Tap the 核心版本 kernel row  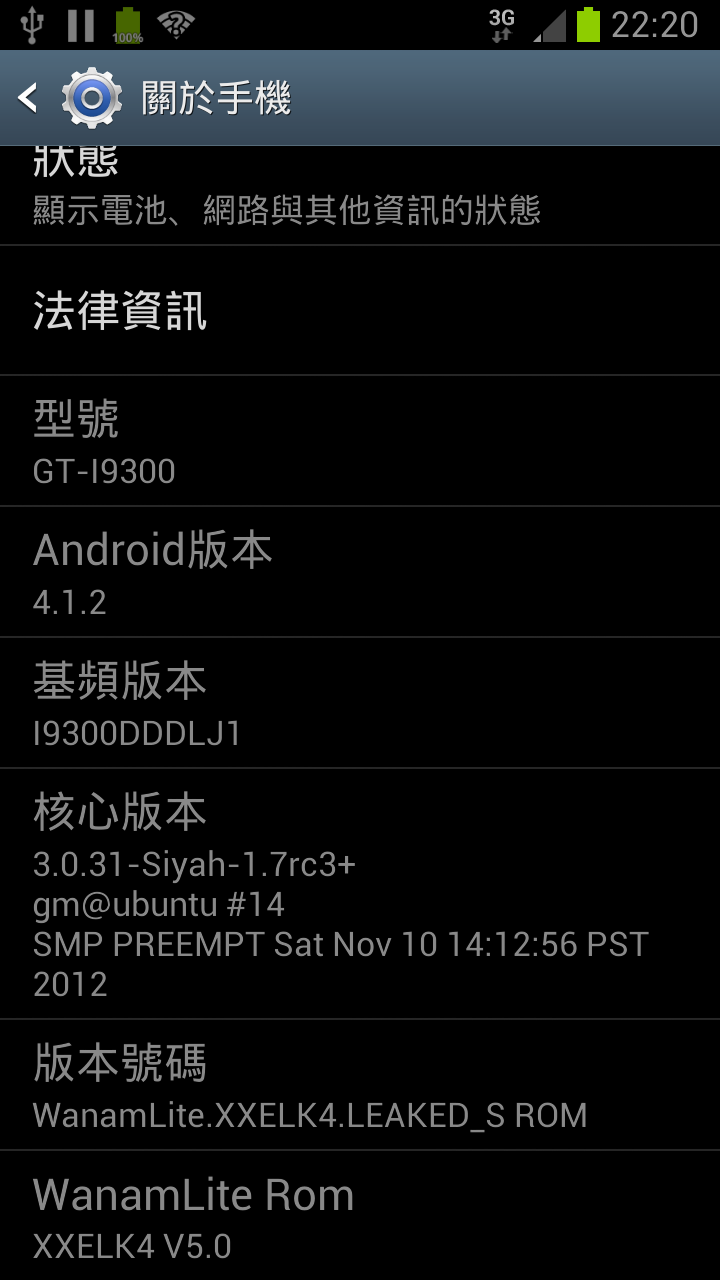click(x=360, y=894)
